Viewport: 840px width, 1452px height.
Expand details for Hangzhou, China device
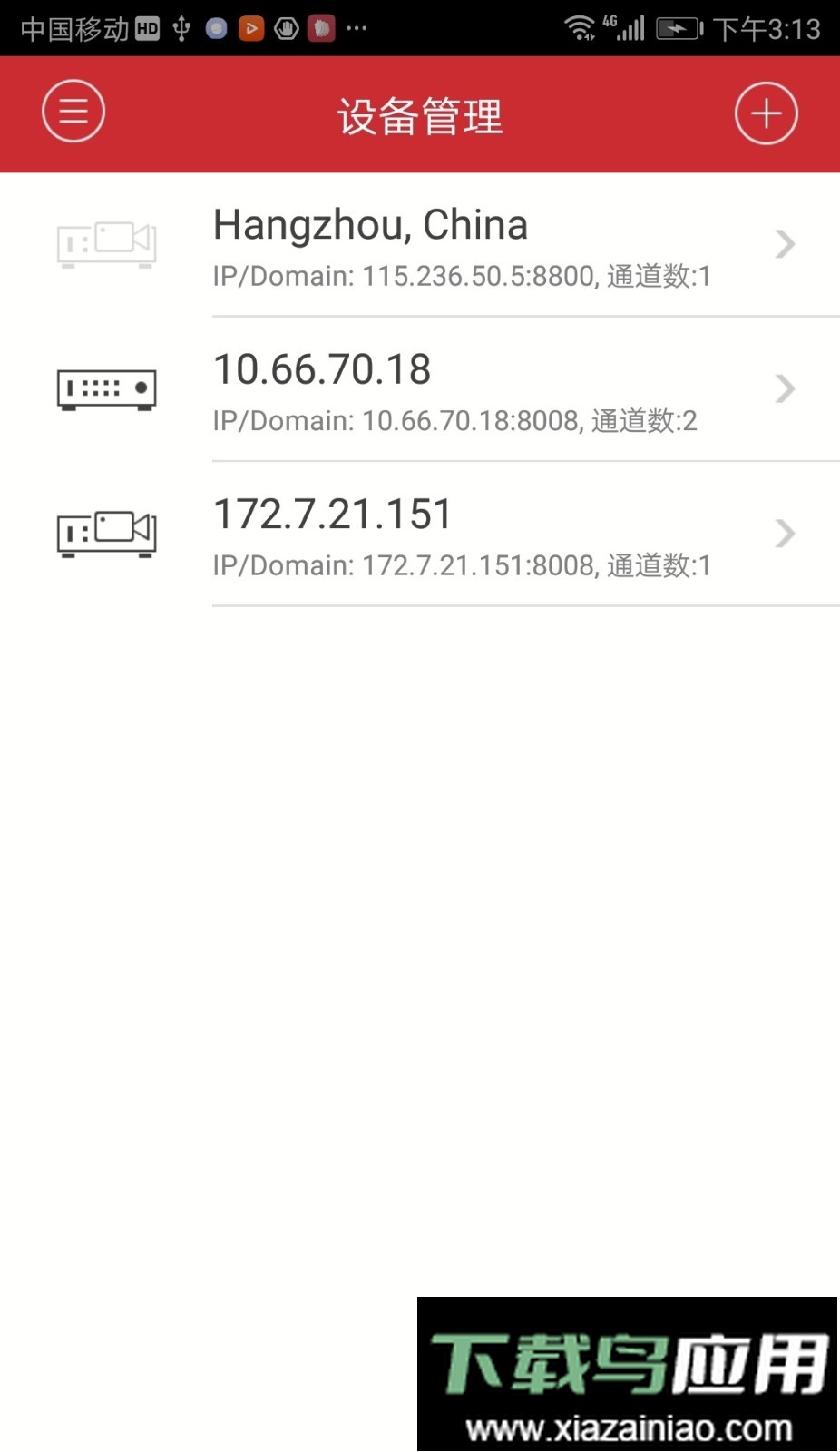pyautogui.click(x=784, y=245)
